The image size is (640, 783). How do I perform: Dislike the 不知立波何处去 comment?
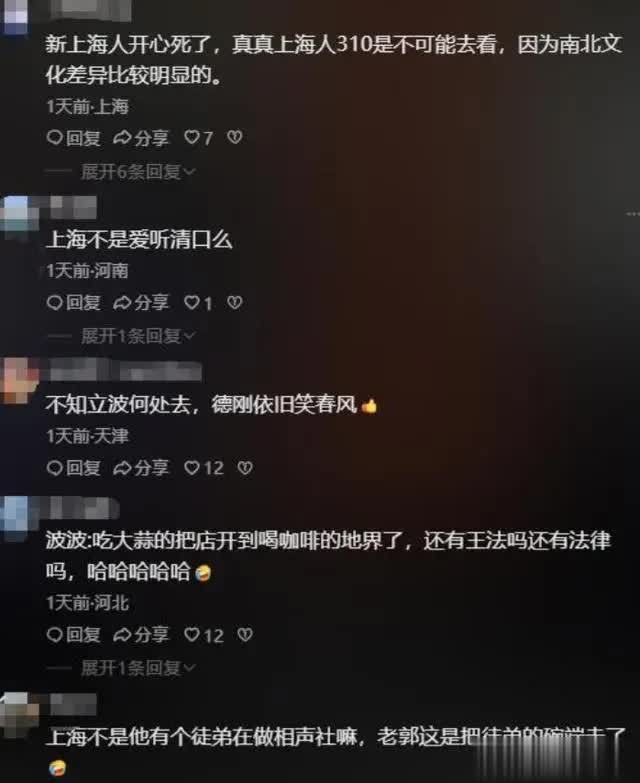245,468
